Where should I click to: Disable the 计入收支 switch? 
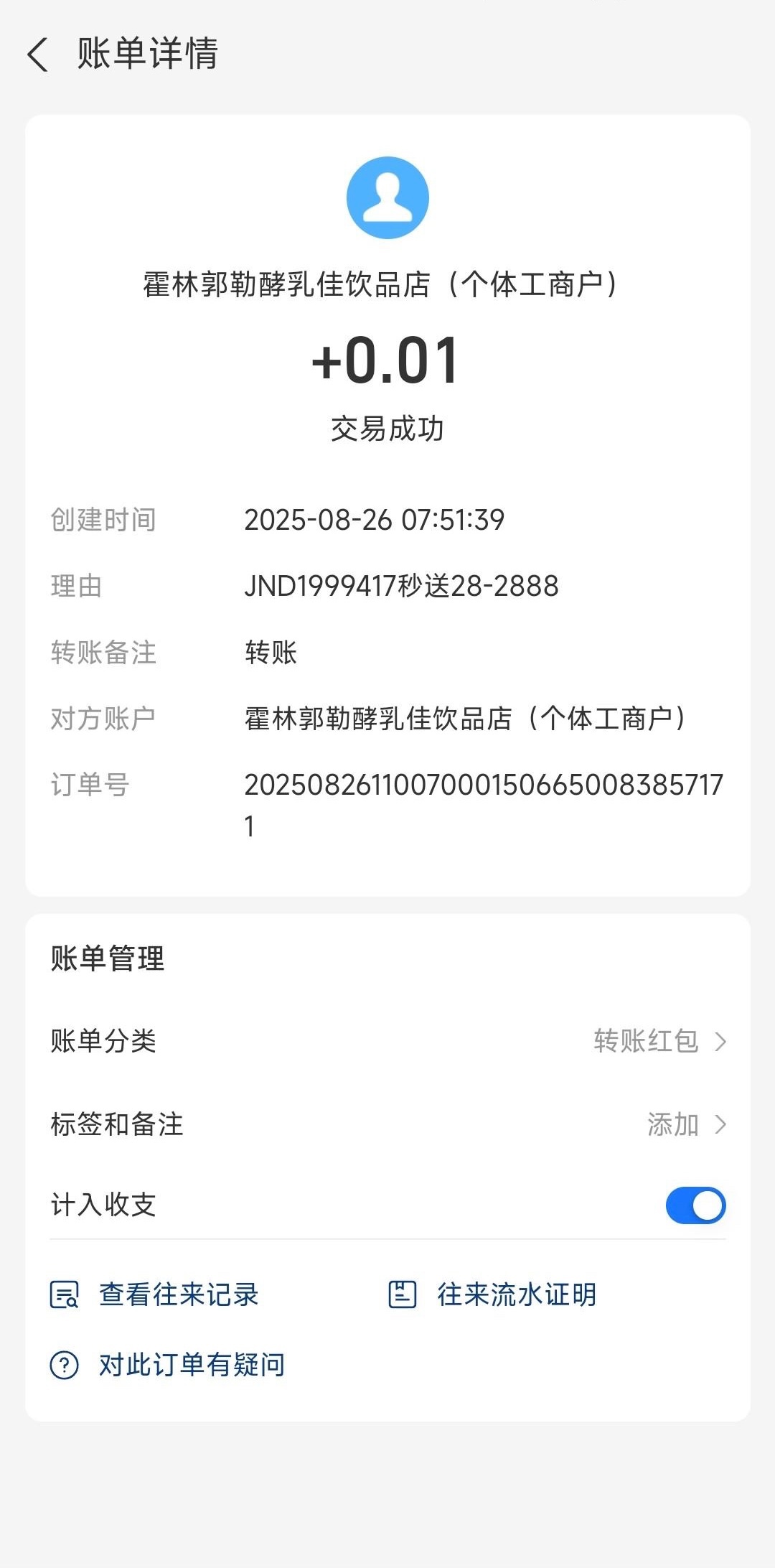[695, 1205]
